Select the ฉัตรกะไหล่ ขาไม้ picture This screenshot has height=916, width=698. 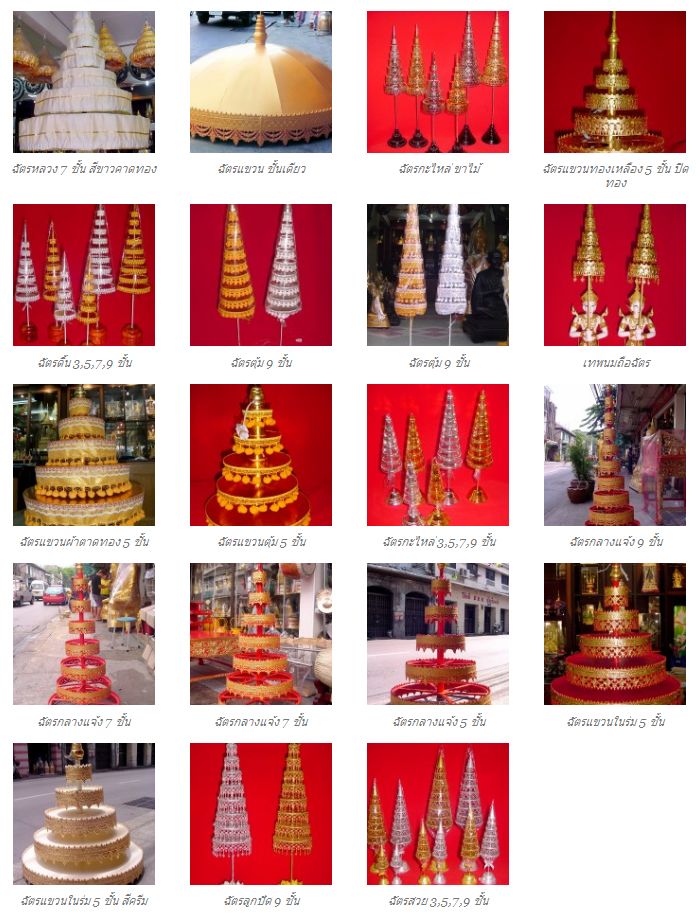click(x=437, y=82)
